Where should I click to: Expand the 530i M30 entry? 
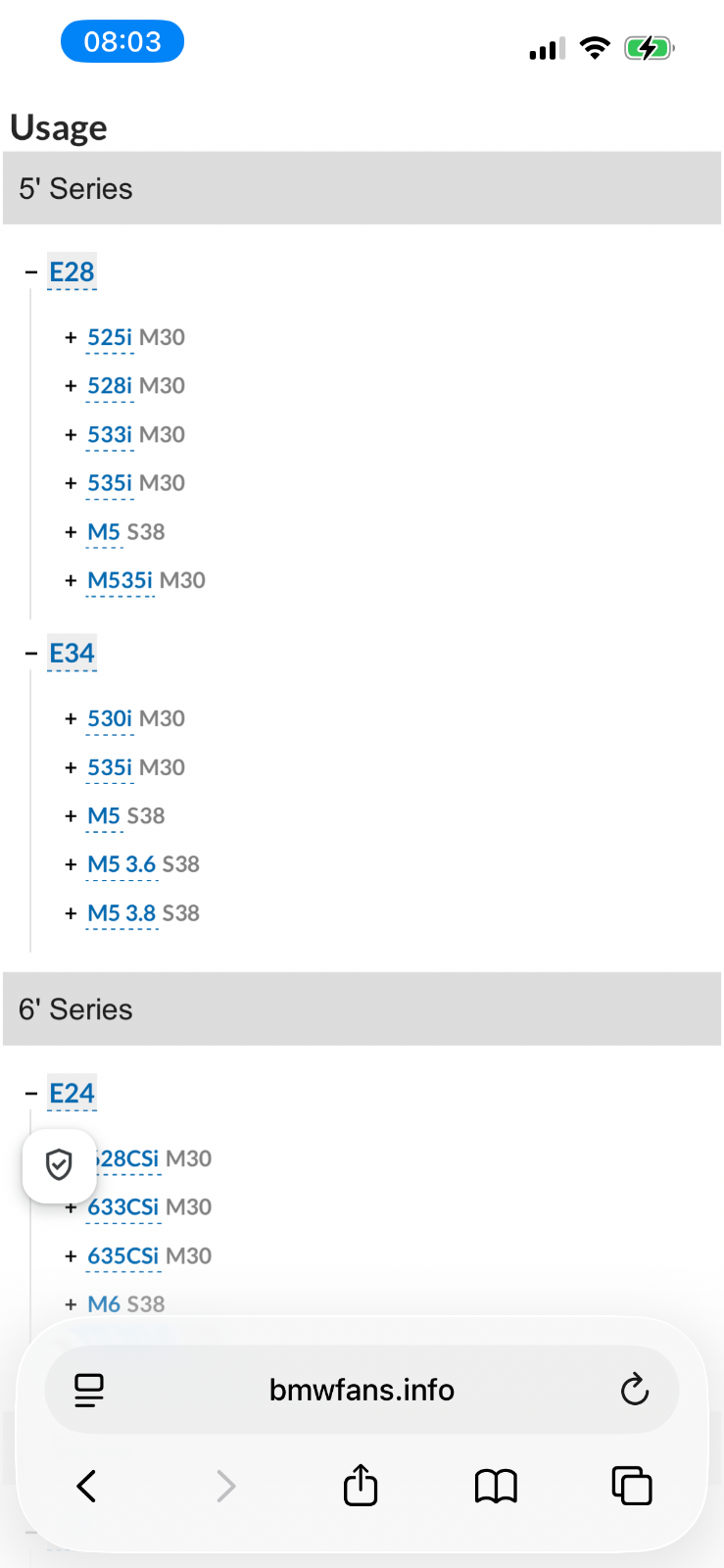coord(71,719)
